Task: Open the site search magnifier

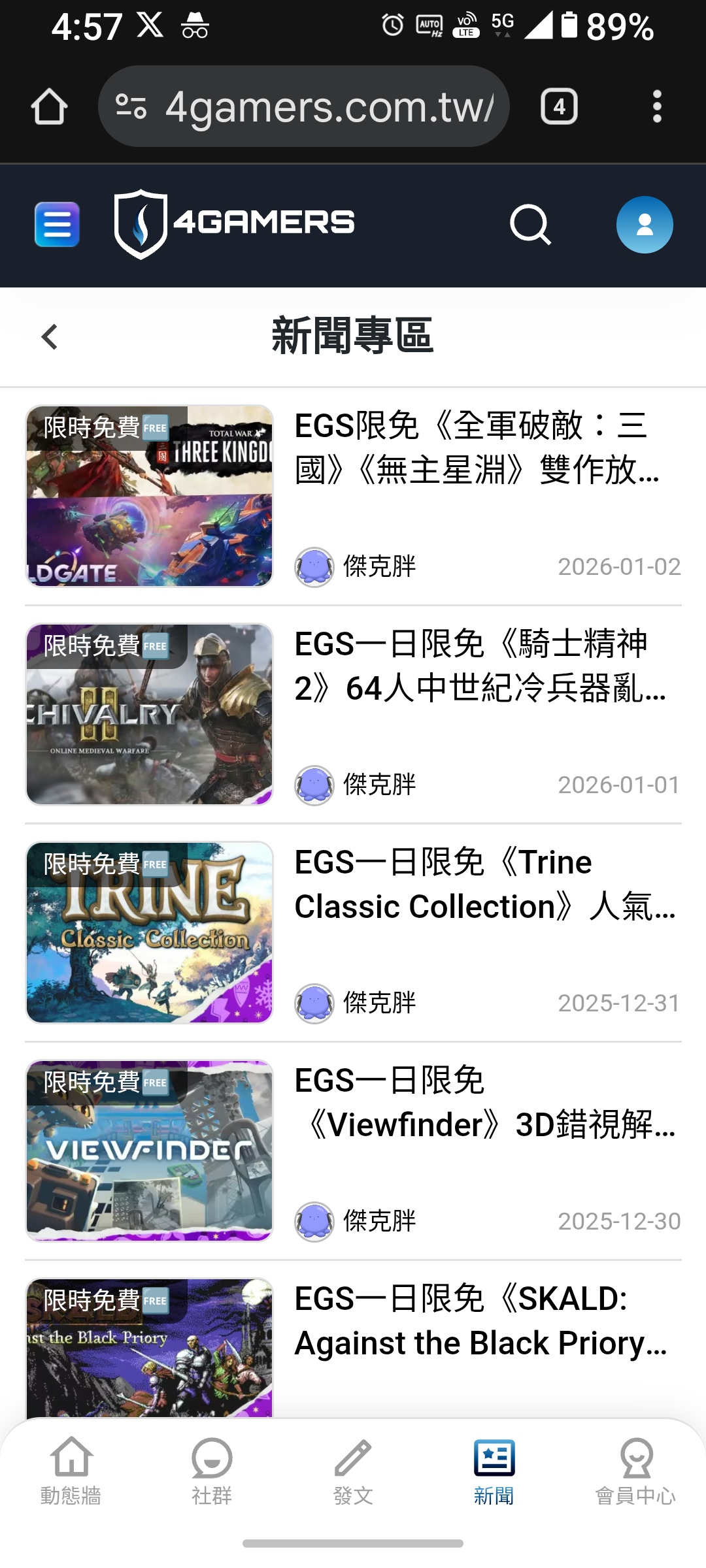Action: click(x=529, y=225)
